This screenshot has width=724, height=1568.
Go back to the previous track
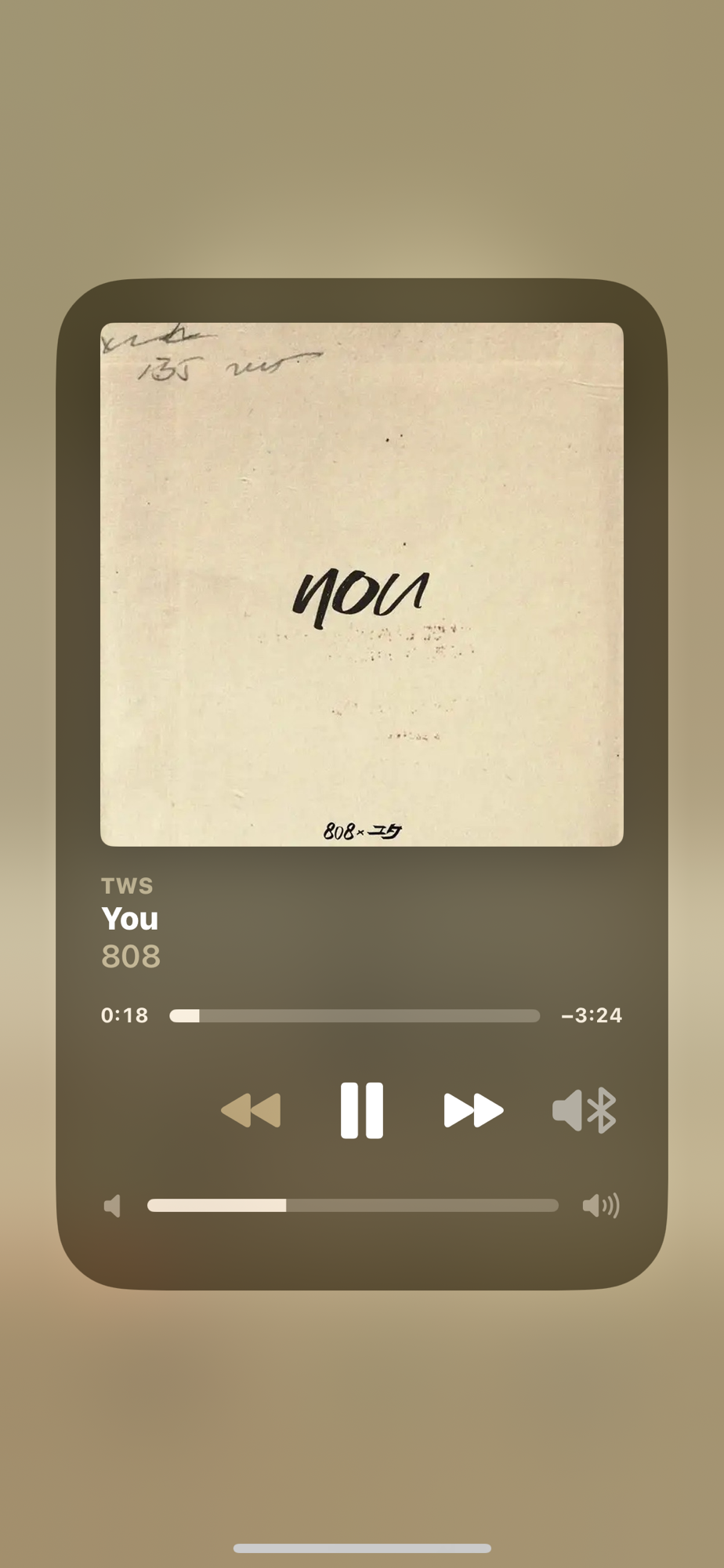tap(251, 1110)
